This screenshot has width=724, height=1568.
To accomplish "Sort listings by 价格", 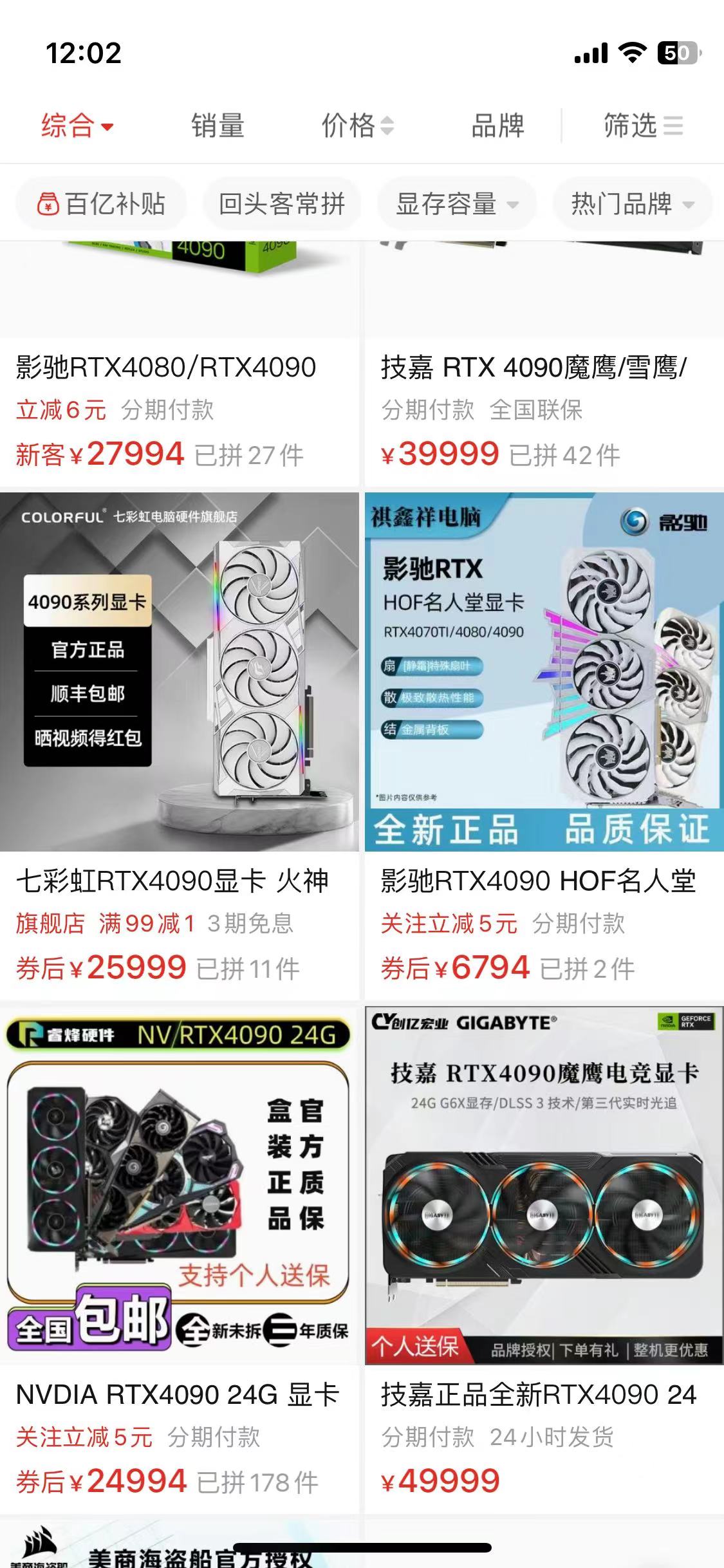I will click(x=357, y=126).
